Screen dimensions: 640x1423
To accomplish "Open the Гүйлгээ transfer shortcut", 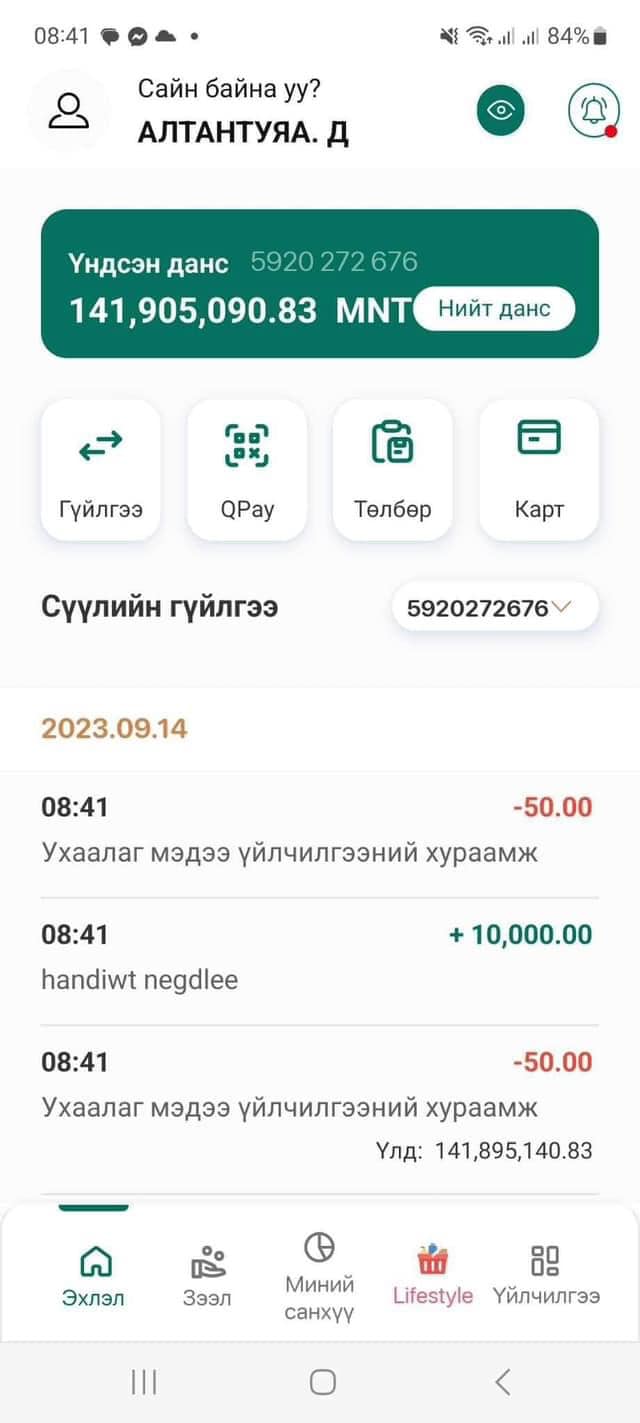I will coord(100,470).
